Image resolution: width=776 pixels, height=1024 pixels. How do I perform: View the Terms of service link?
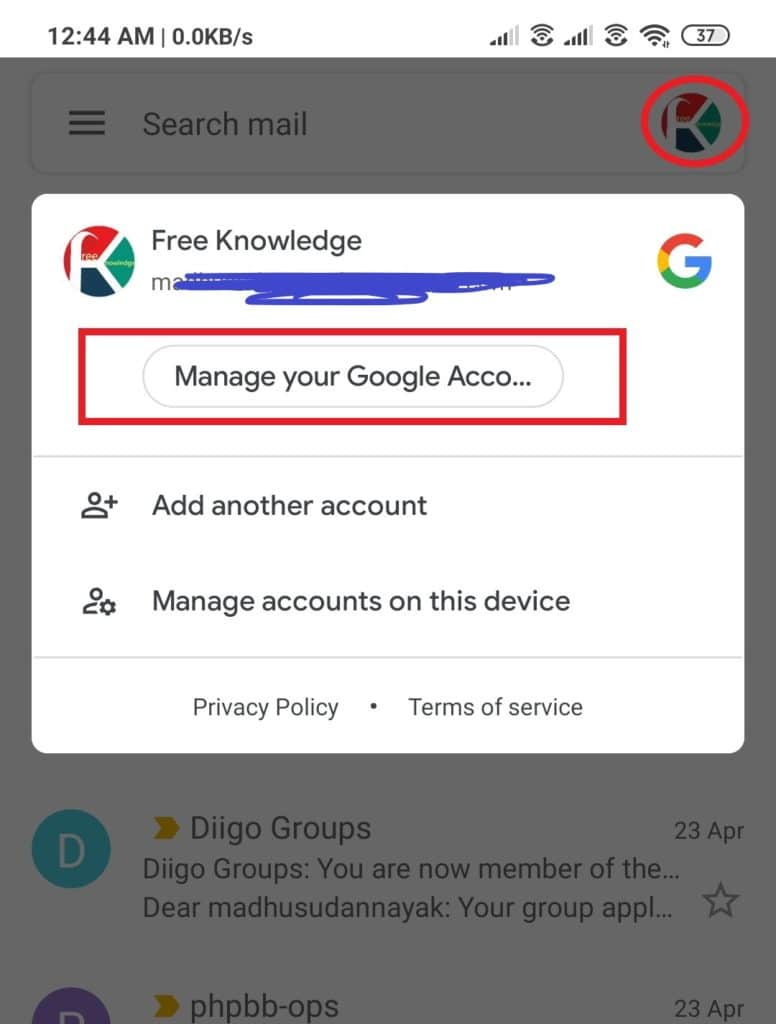pyautogui.click(x=495, y=707)
